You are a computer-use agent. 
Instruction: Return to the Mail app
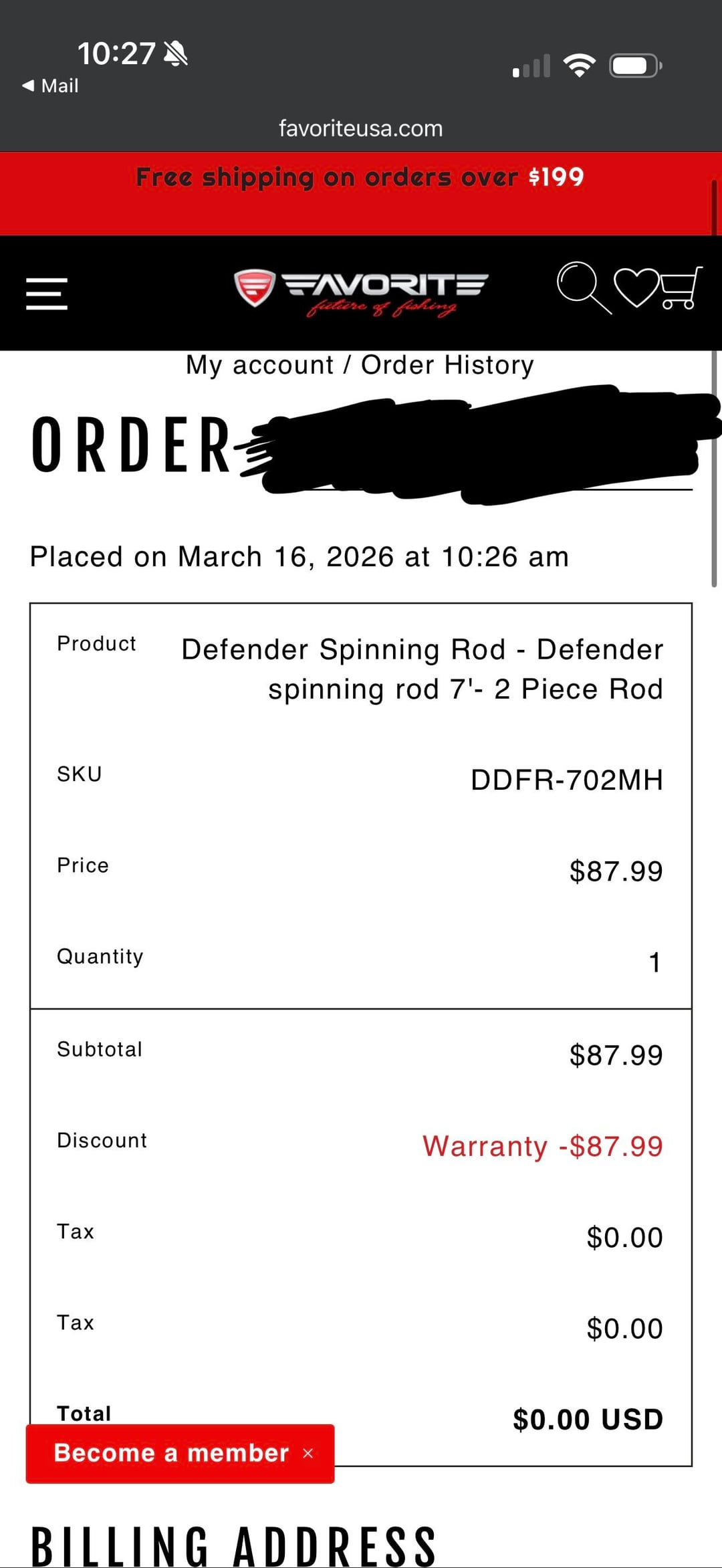pyautogui.click(x=51, y=86)
